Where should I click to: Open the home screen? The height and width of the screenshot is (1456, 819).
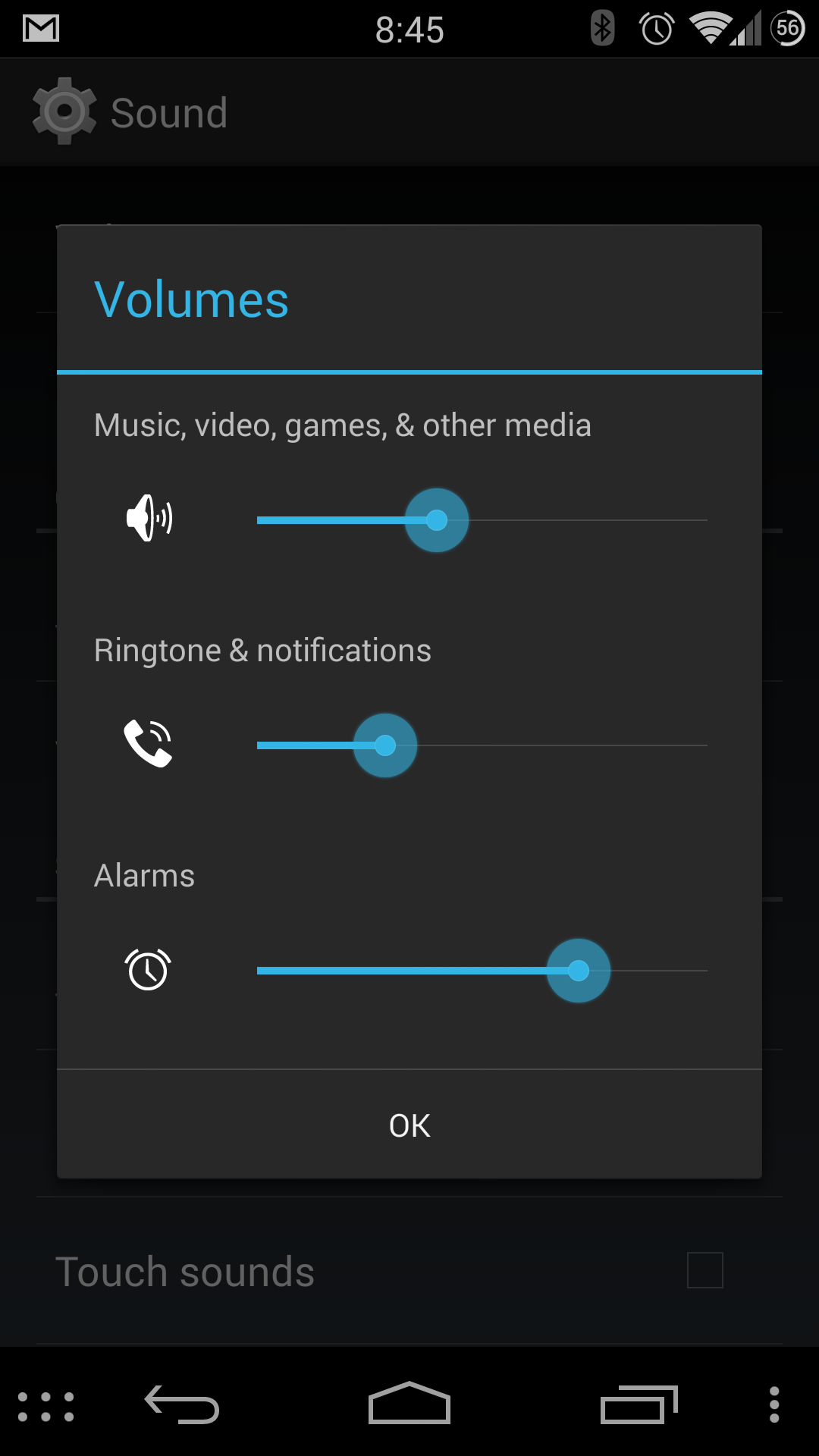pos(409,1403)
